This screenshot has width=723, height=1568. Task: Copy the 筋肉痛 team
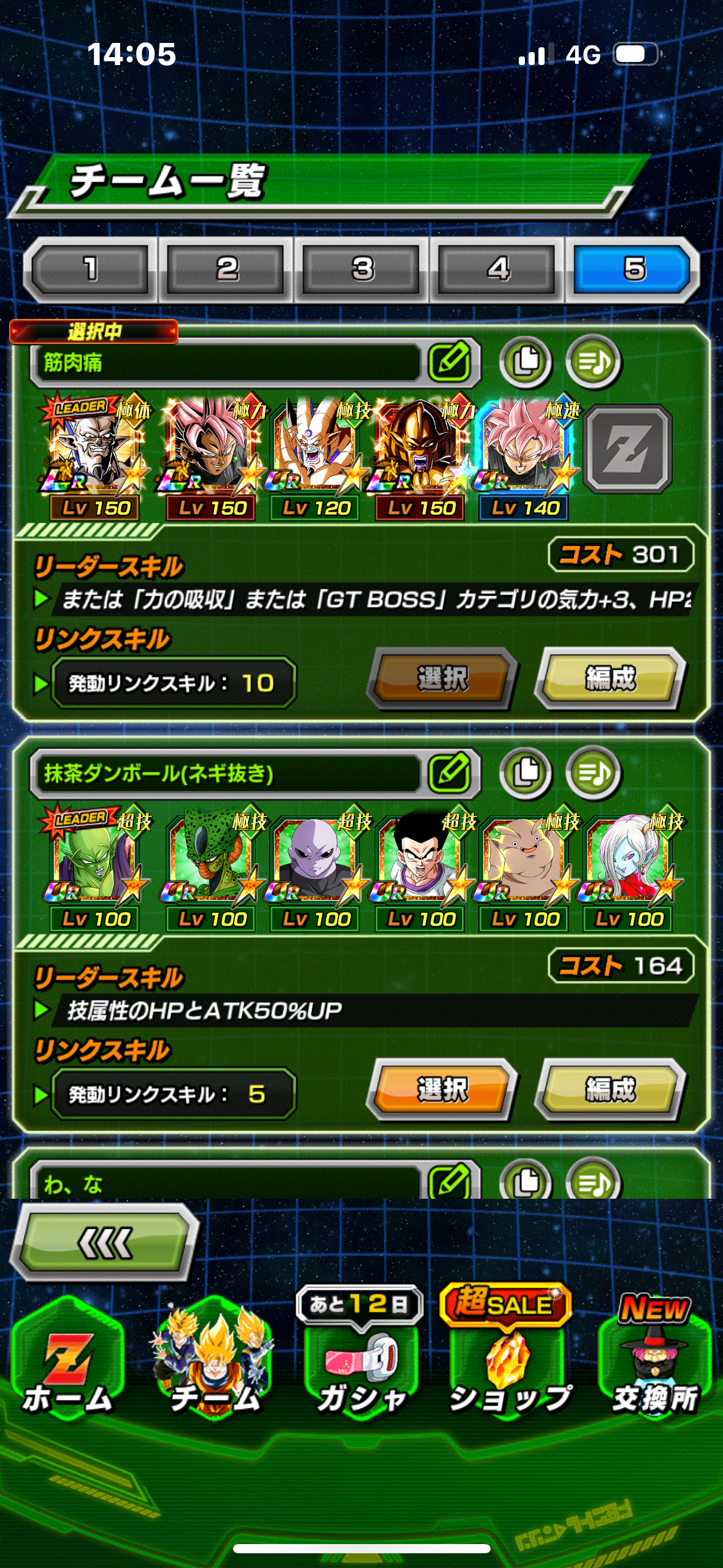click(x=526, y=362)
